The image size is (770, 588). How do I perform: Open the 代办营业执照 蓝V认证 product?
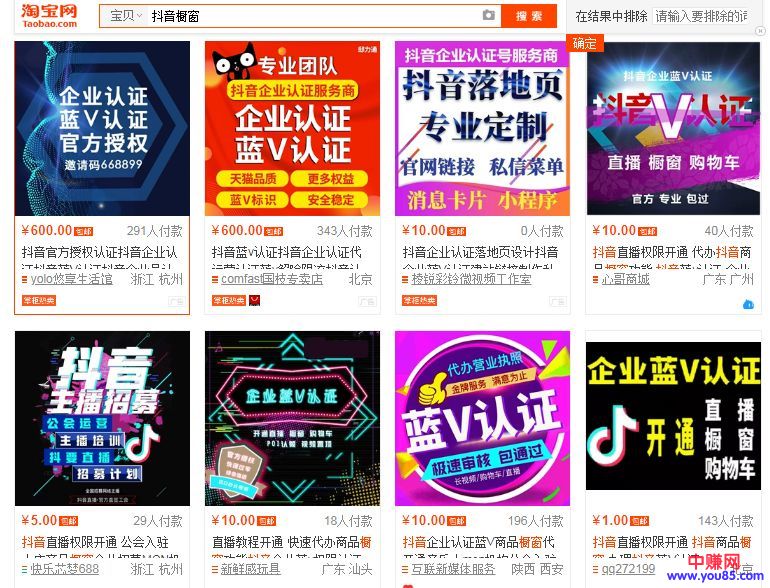coord(482,419)
